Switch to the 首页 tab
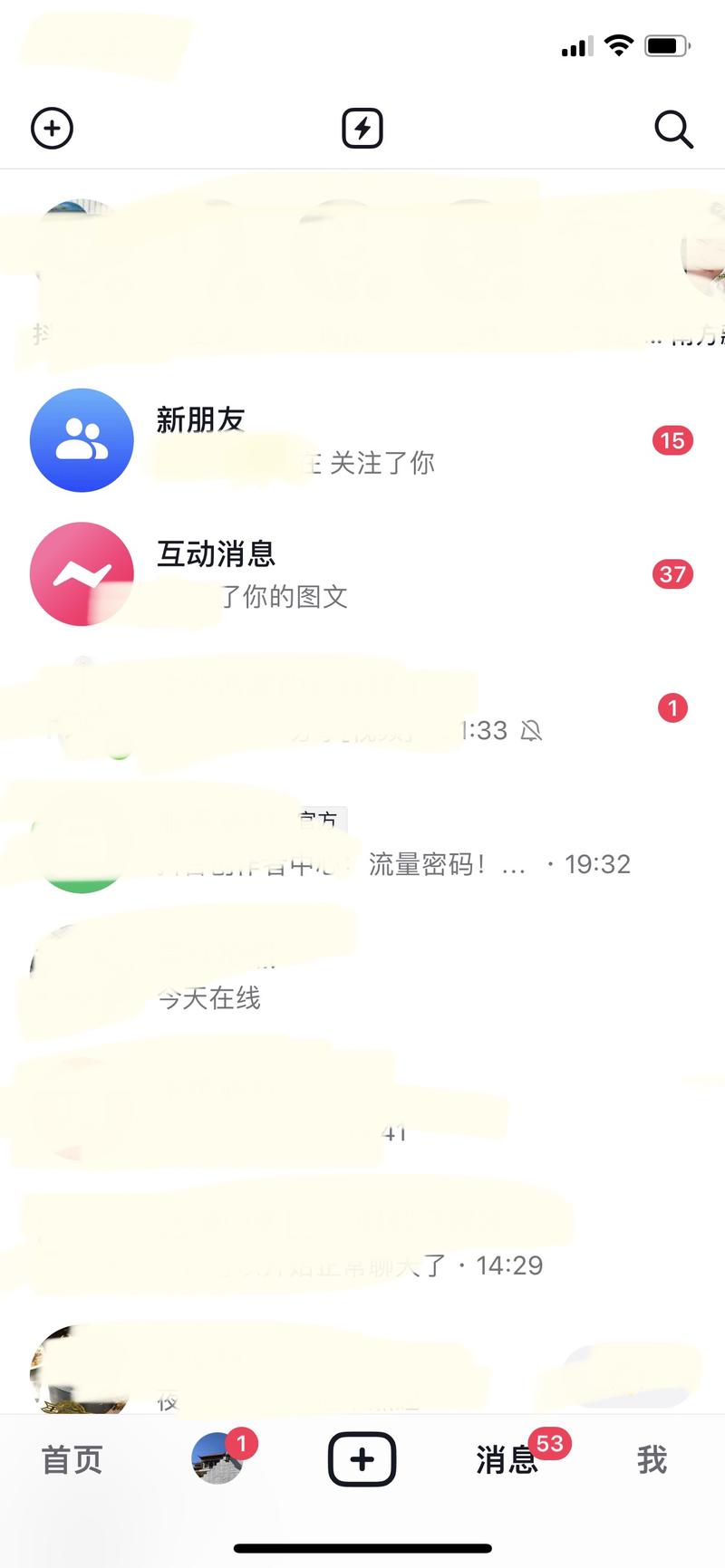Image resolution: width=725 pixels, height=1568 pixels. click(72, 1459)
